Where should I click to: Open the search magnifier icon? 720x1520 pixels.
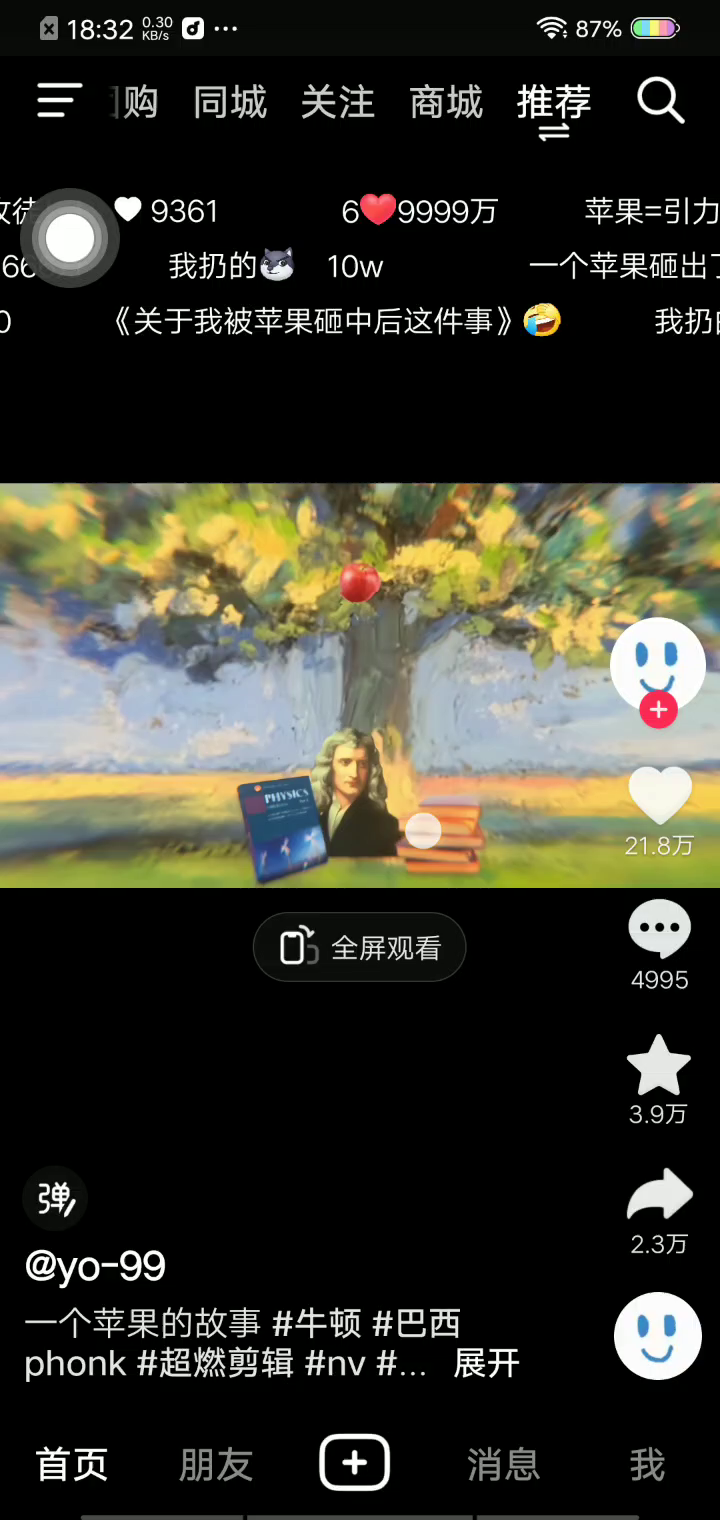click(660, 101)
